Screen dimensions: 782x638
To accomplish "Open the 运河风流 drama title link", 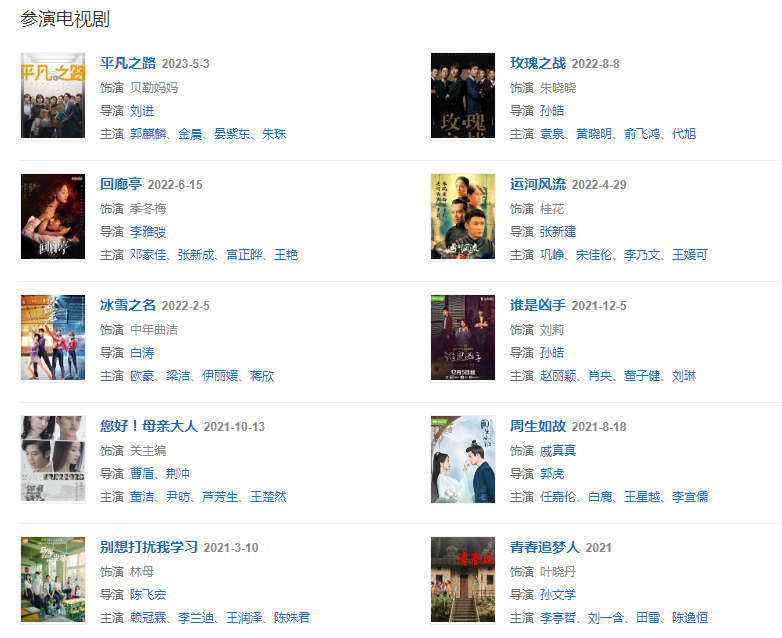I will coord(537,184).
